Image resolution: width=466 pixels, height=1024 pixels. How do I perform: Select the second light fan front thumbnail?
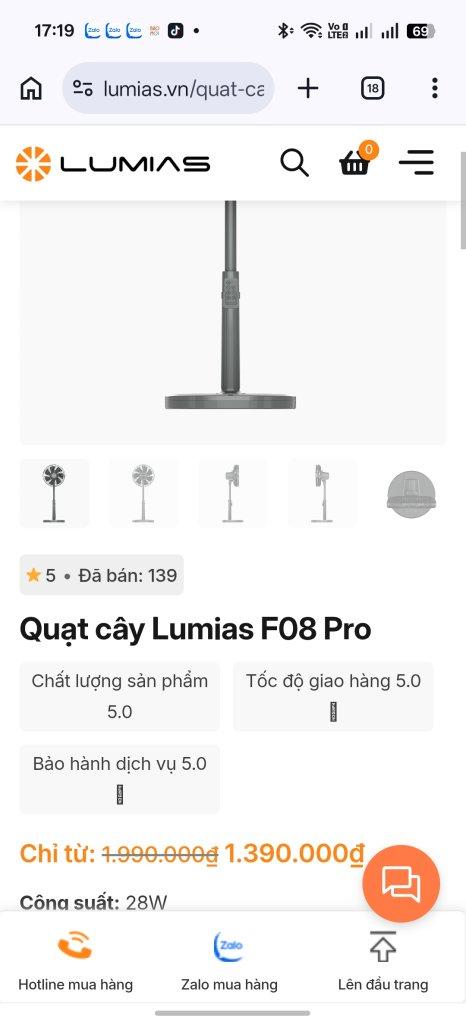click(x=143, y=493)
